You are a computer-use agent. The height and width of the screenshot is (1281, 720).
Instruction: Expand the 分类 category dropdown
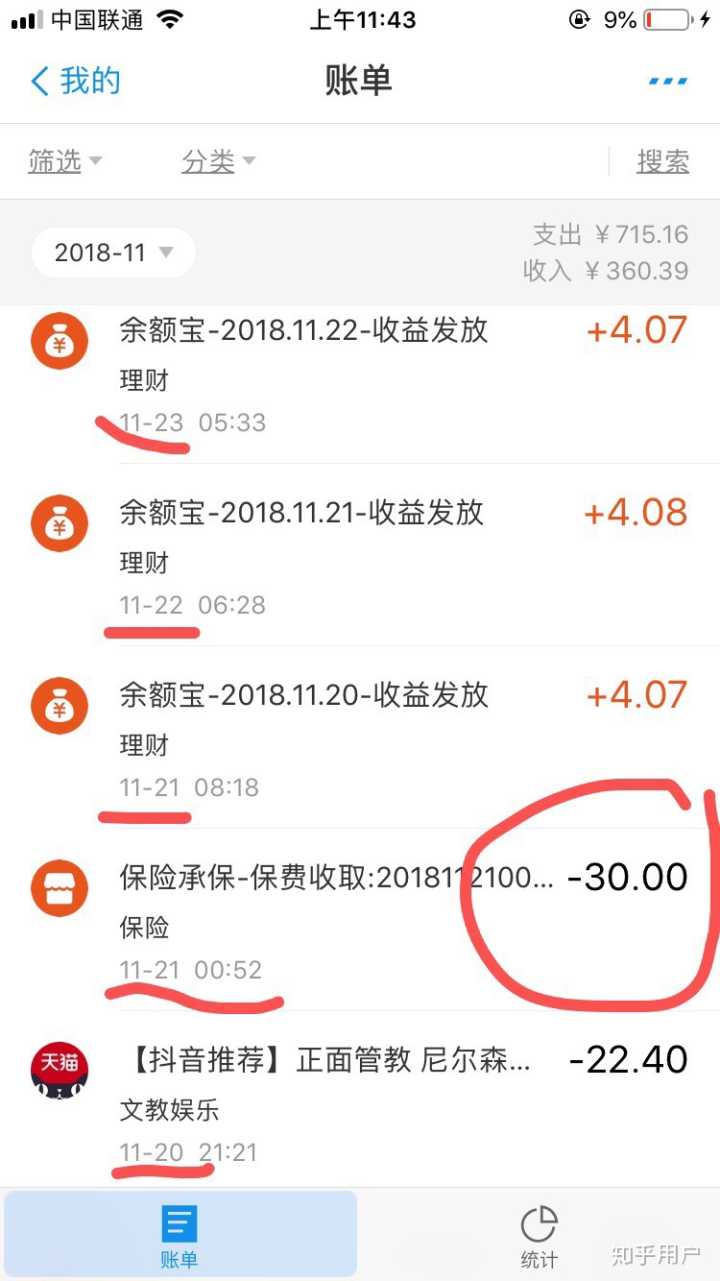[218, 161]
